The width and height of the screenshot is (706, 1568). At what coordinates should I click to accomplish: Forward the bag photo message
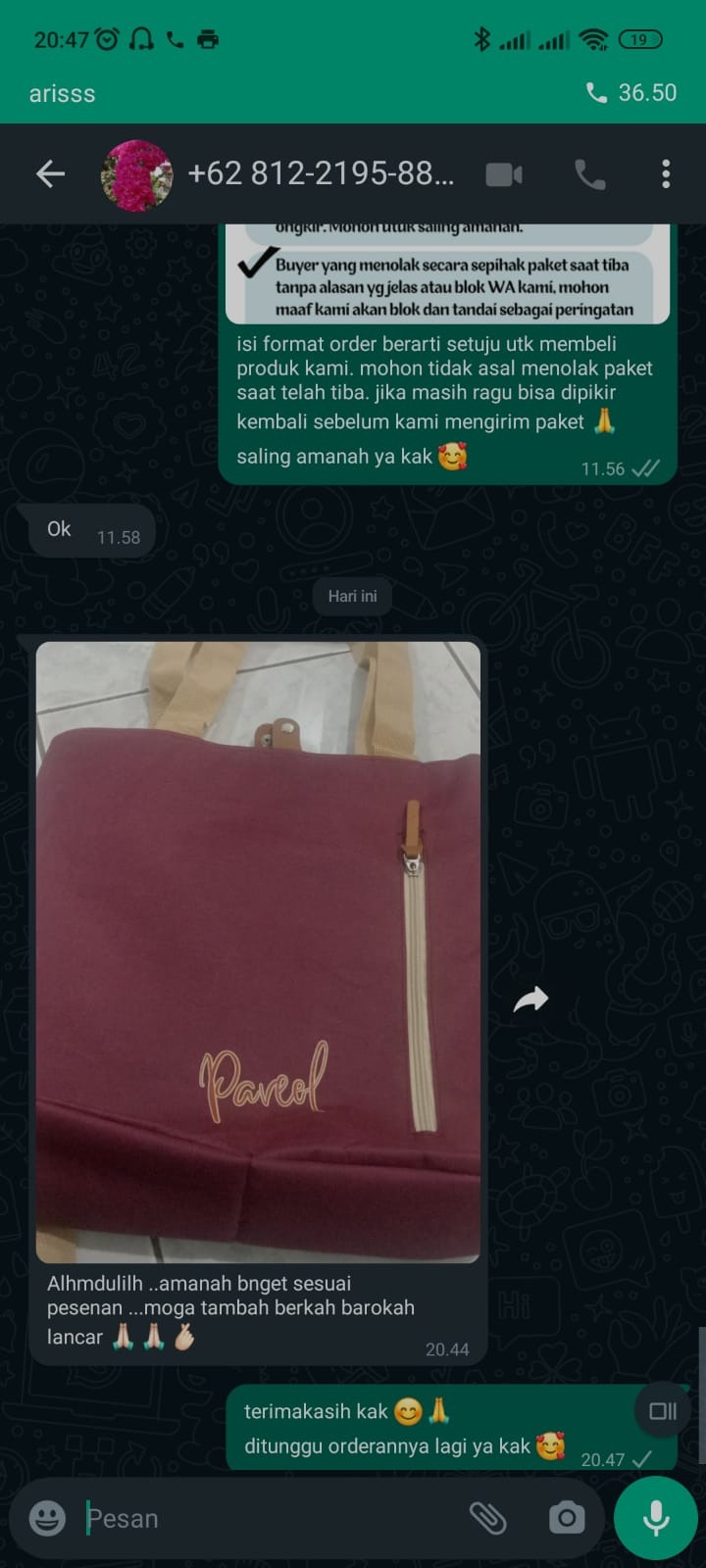(x=530, y=1000)
